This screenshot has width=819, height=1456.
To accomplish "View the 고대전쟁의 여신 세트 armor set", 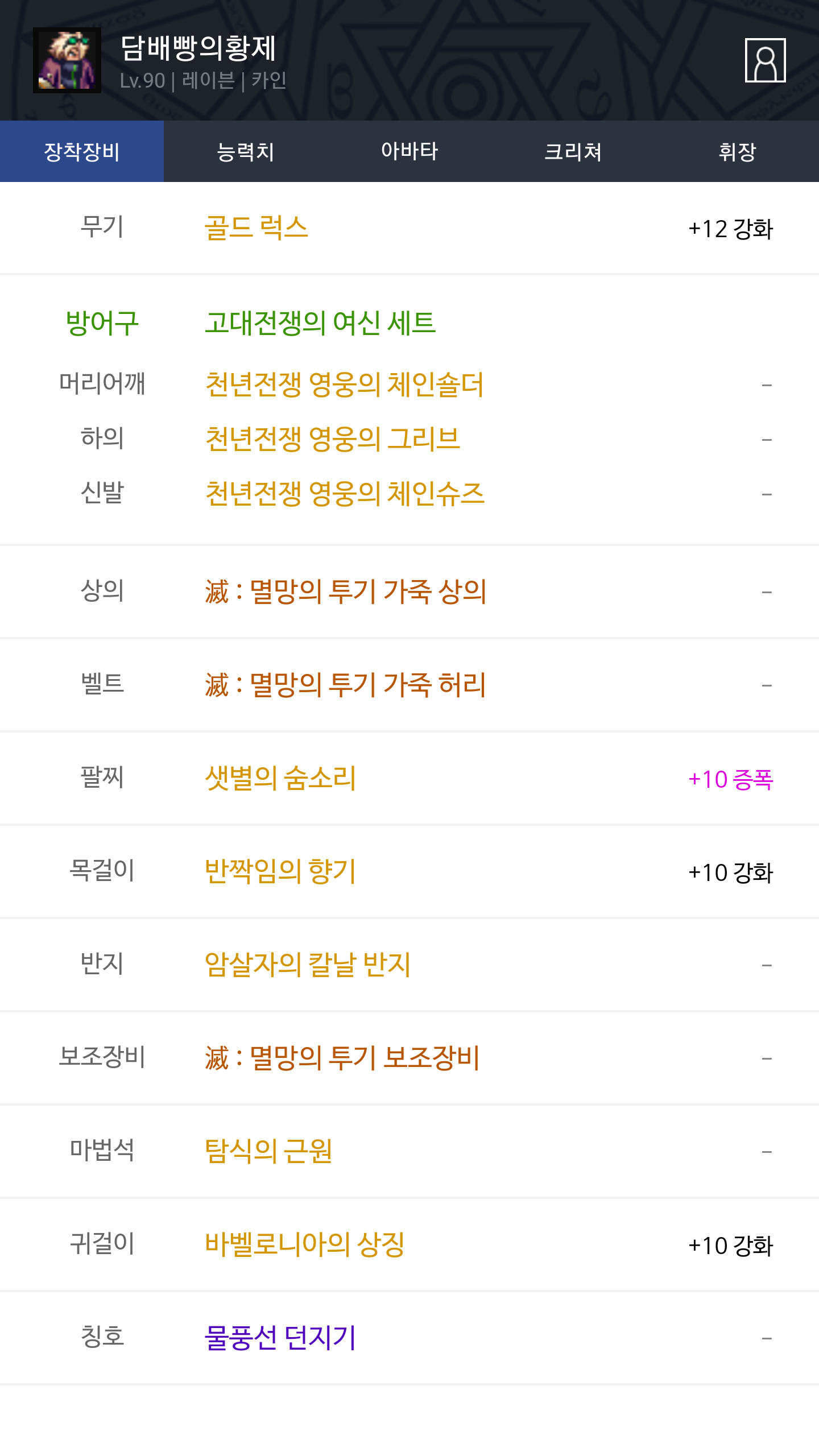I will click(x=320, y=323).
